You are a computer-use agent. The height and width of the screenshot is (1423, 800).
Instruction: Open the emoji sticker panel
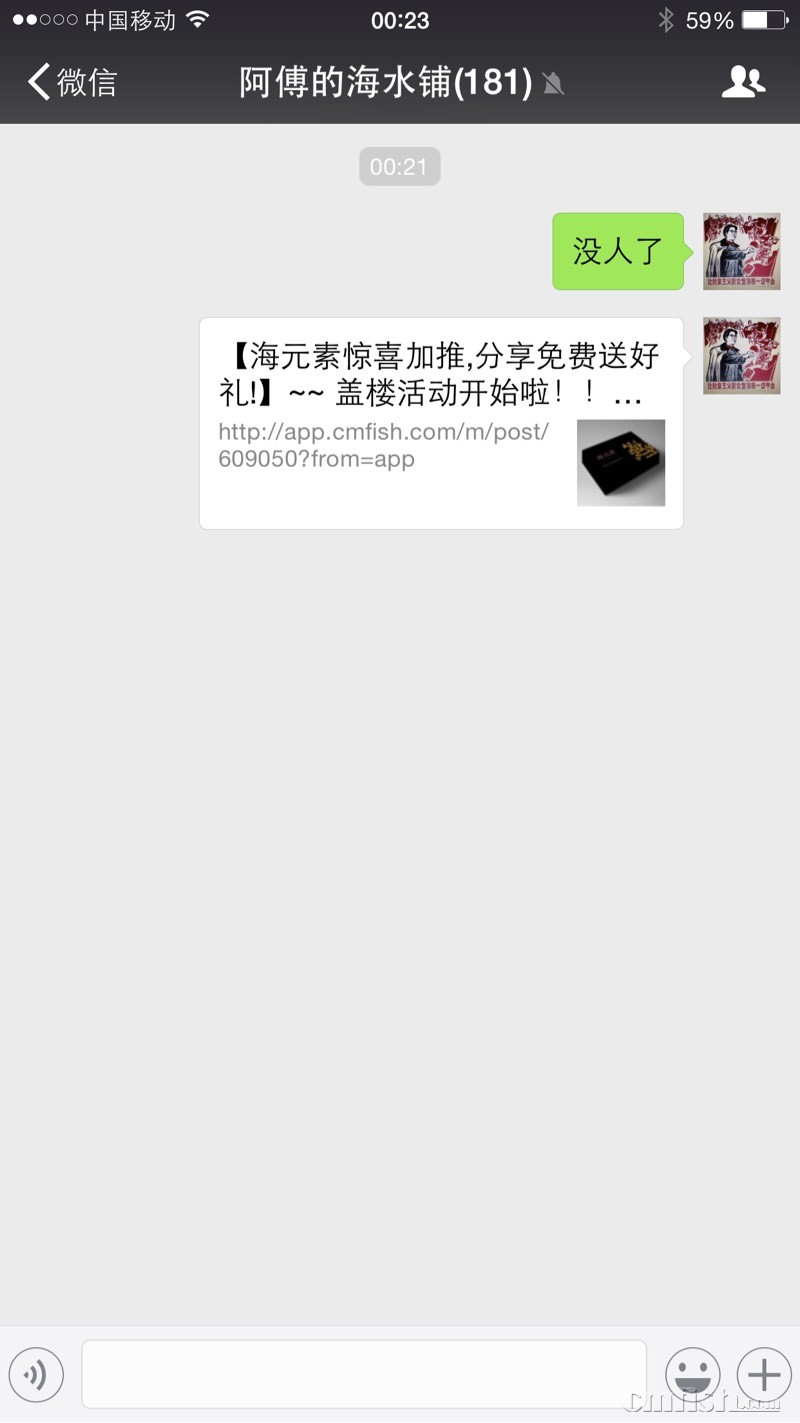pos(692,1375)
